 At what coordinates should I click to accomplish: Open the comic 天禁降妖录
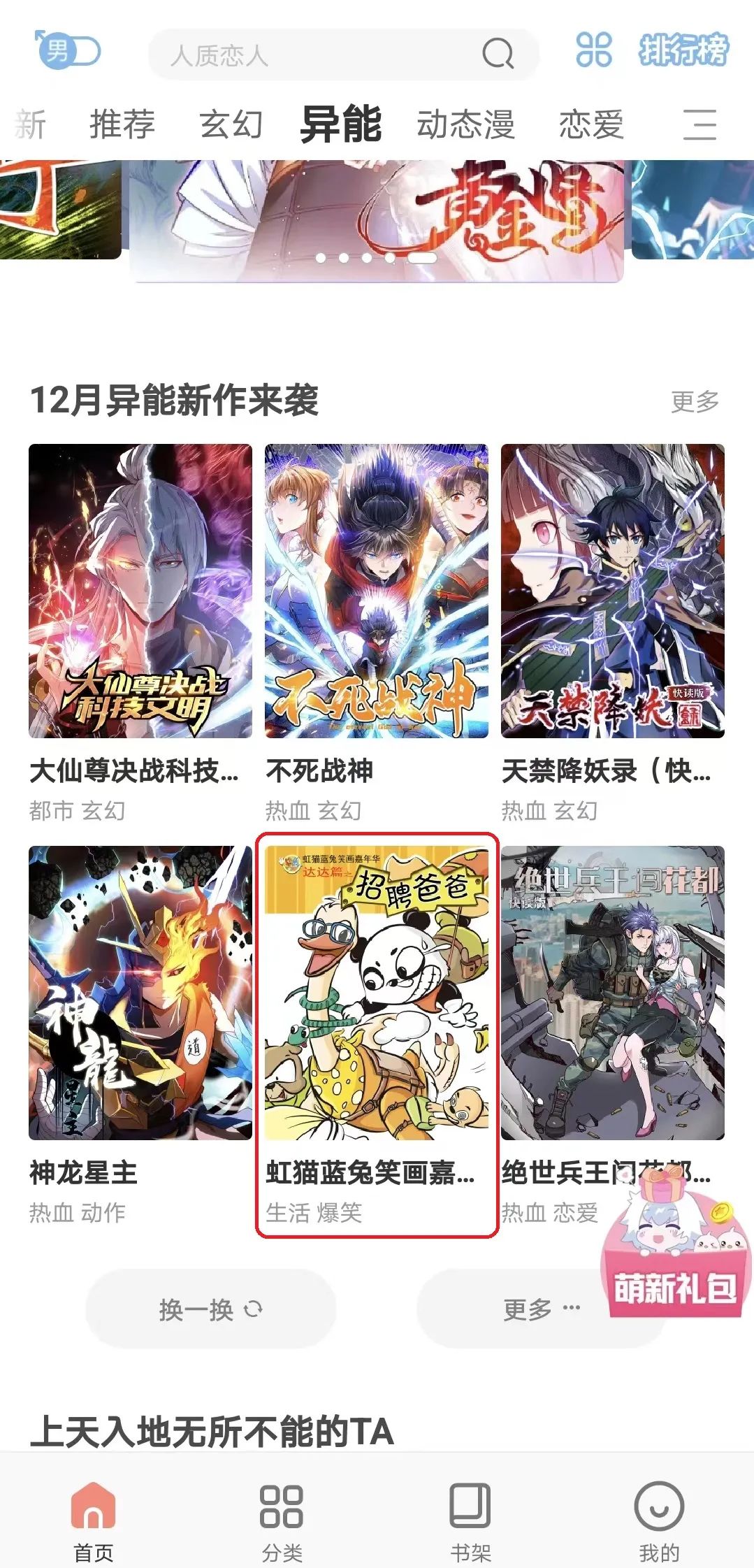612,633
